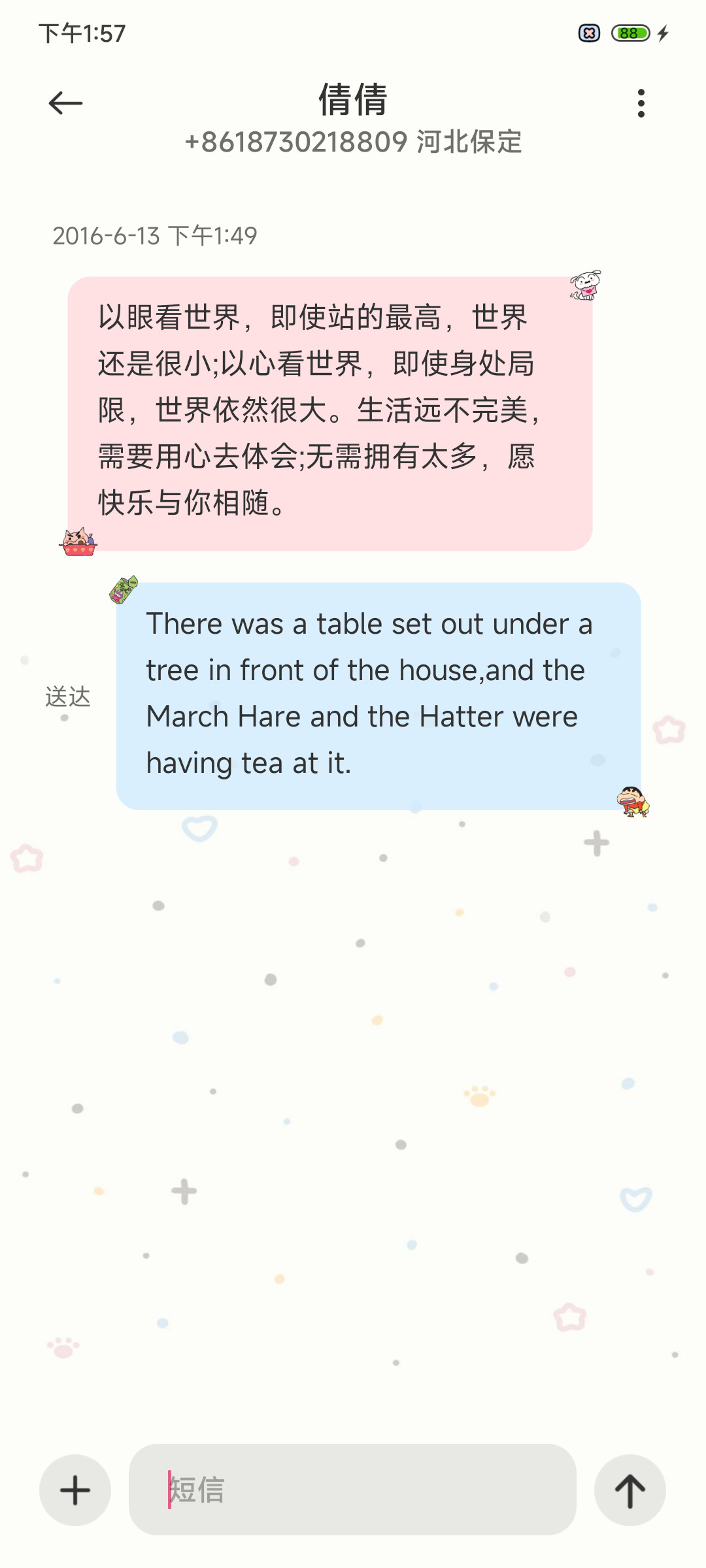This screenshot has height=1568, width=706.
Task: Open the three-dot overflow menu
Action: click(x=641, y=103)
